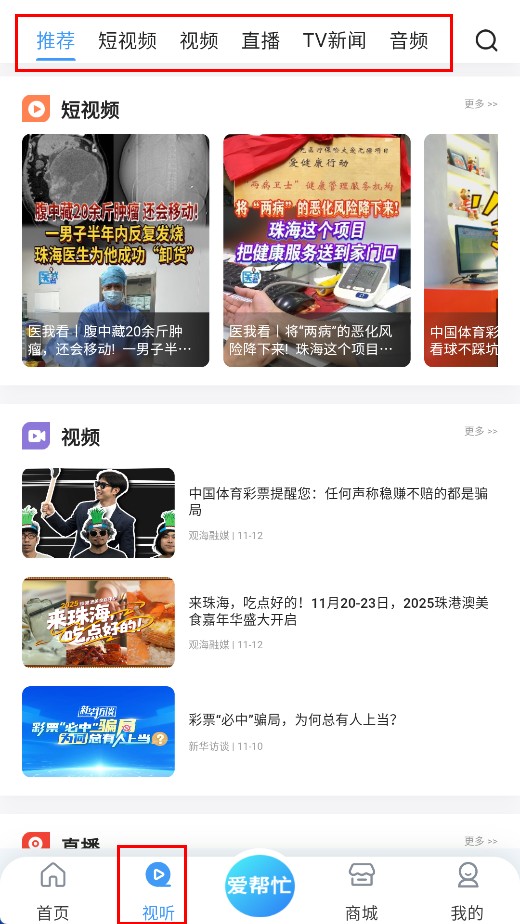
Task: Play the short video about 腹中藏20余斤肿瘤
Action: [116, 250]
